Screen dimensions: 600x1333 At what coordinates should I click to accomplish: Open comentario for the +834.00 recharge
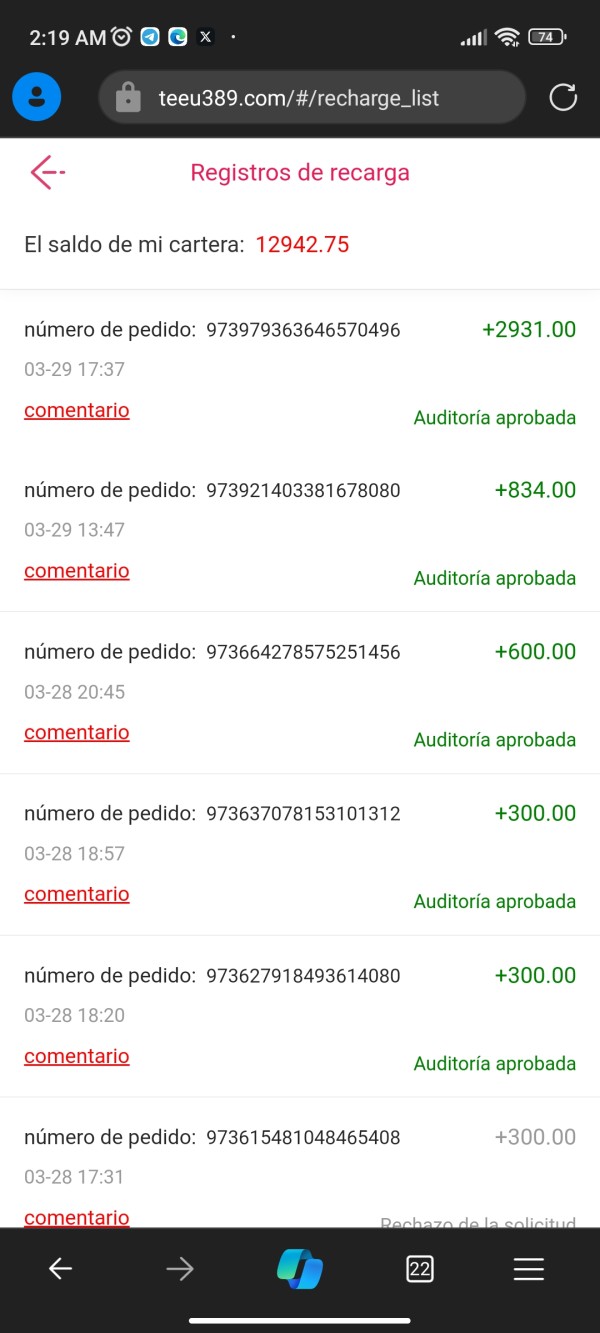77,571
